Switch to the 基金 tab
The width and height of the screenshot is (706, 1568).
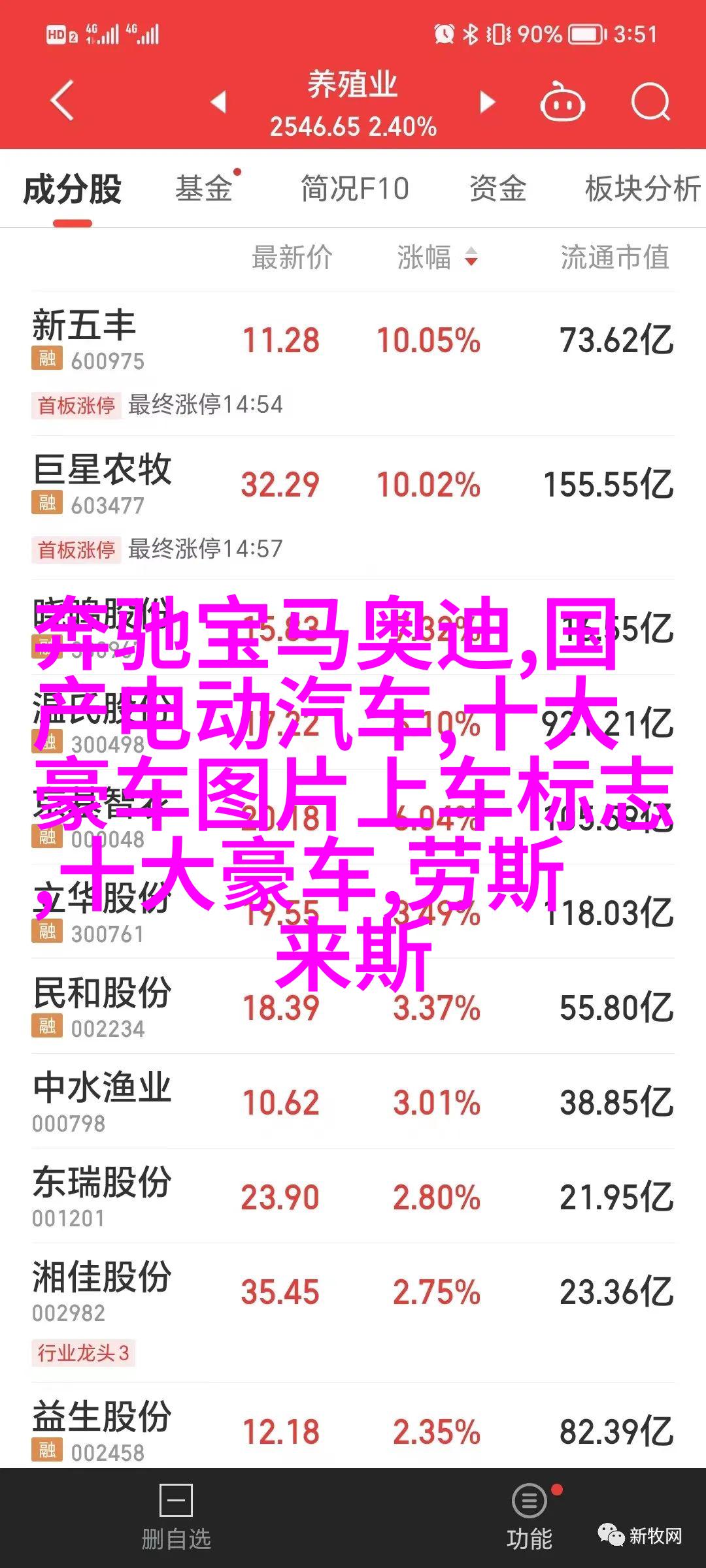coord(204,189)
